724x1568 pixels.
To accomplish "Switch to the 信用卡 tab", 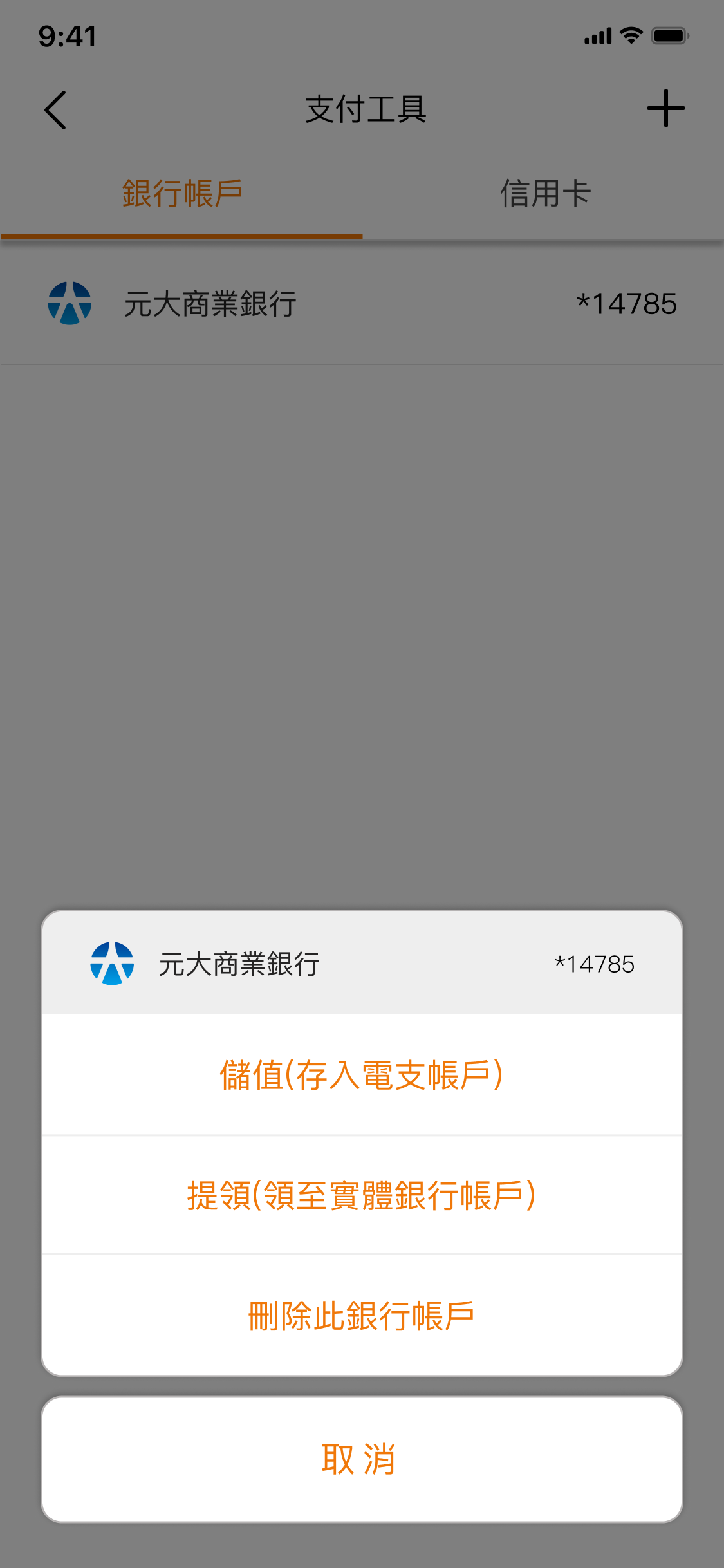I will click(x=544, y=194).
